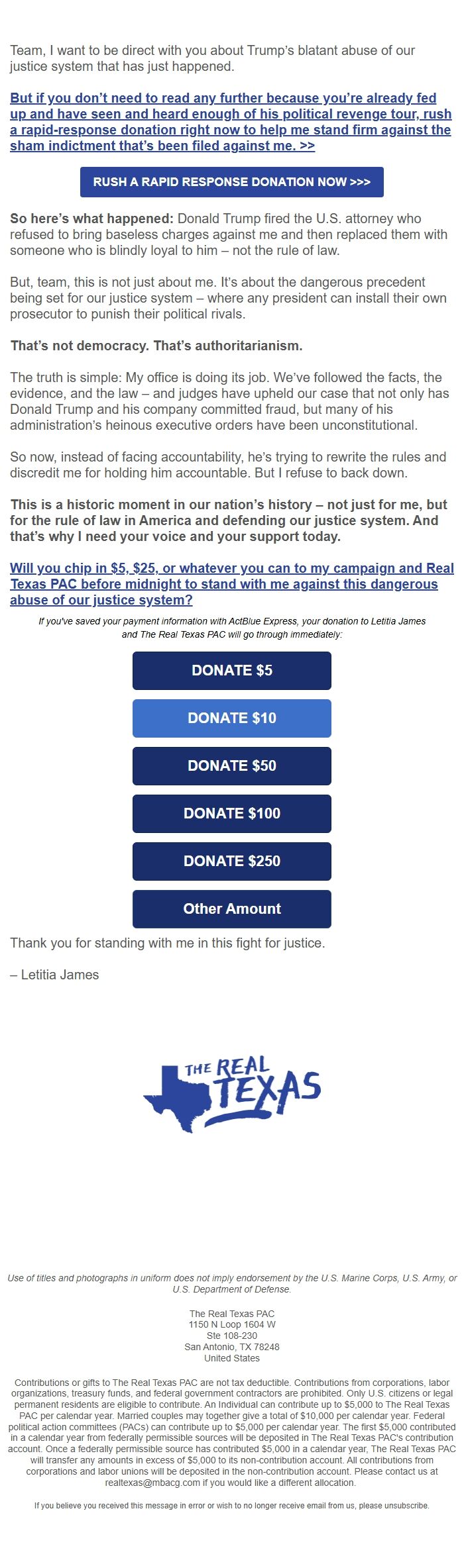The width and height of the screenshot is (464, 1568).
Task: Open the Other Amount option
Action: coord(231,909)
